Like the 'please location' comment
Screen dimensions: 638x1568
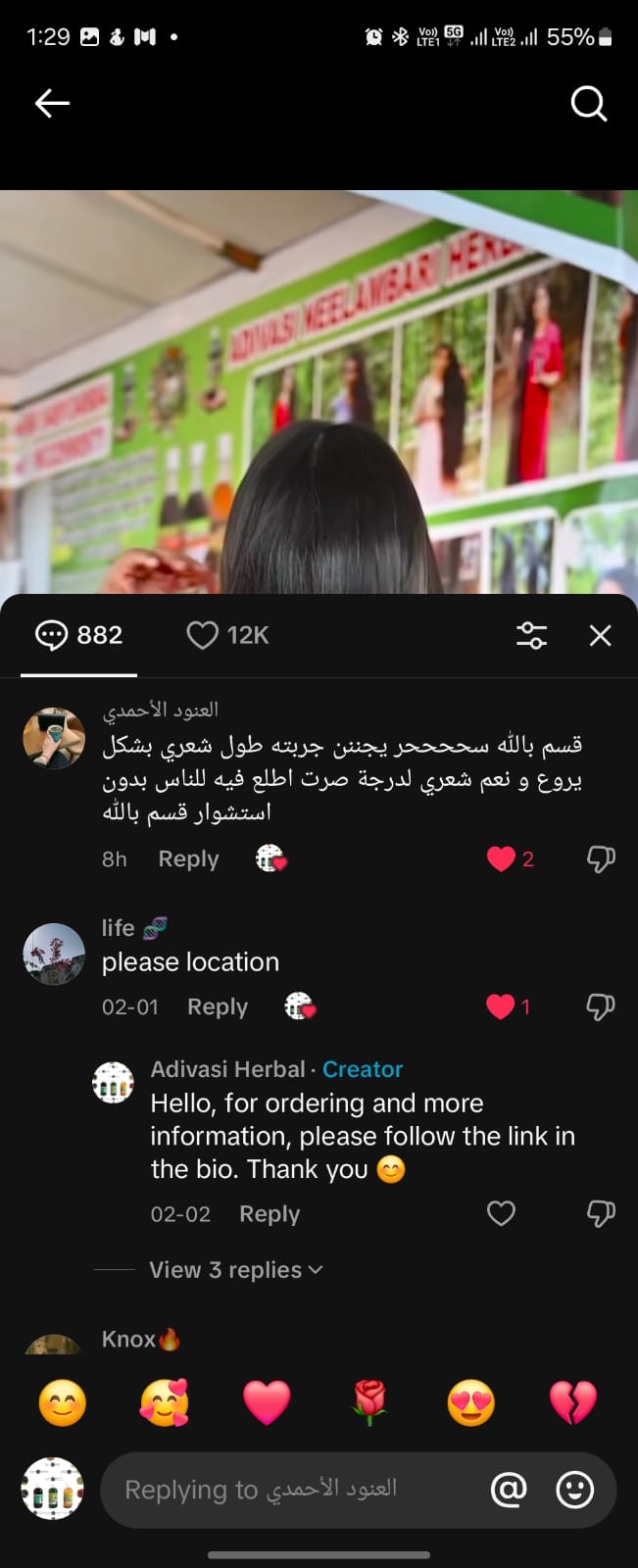501,1006
